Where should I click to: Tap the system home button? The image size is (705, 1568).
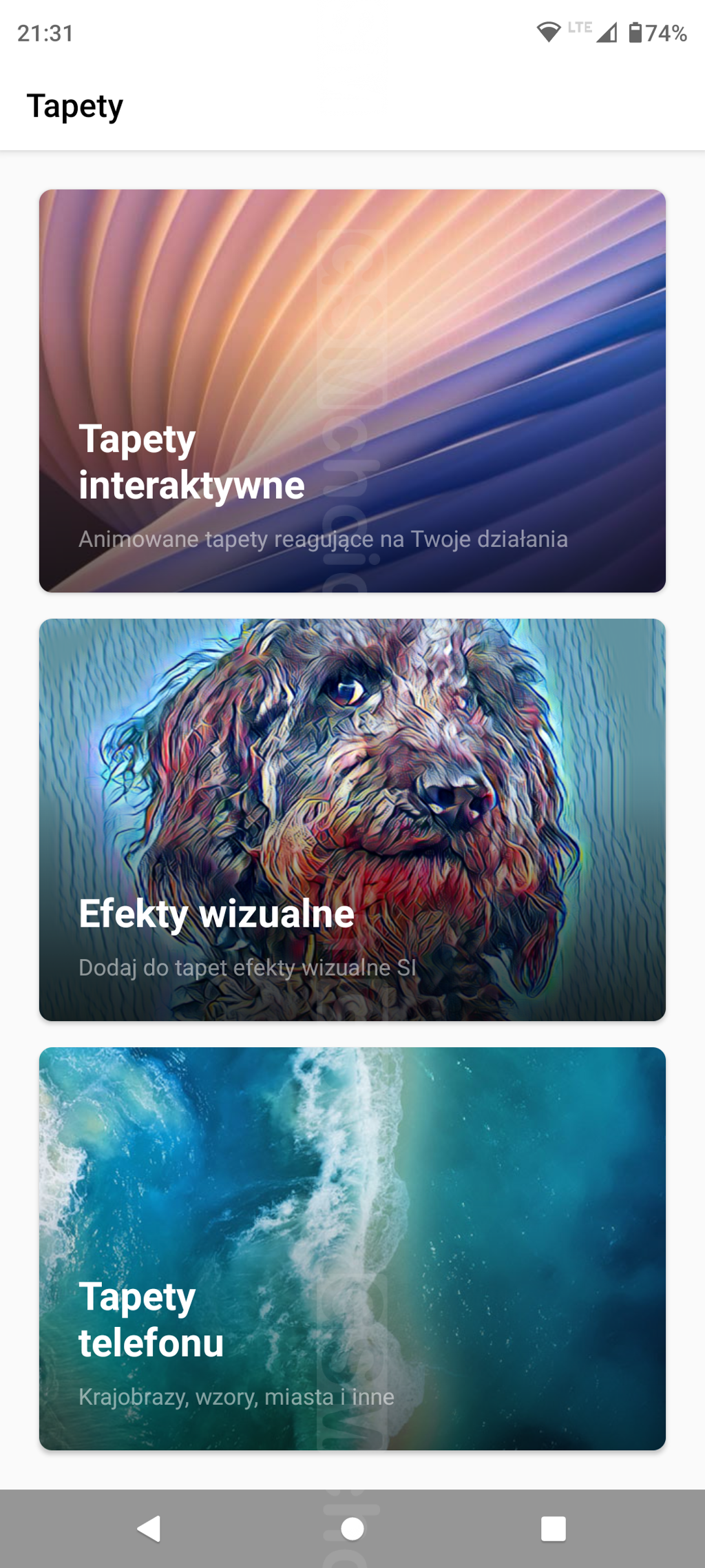pyautogui.click(x=352, y=1529)
